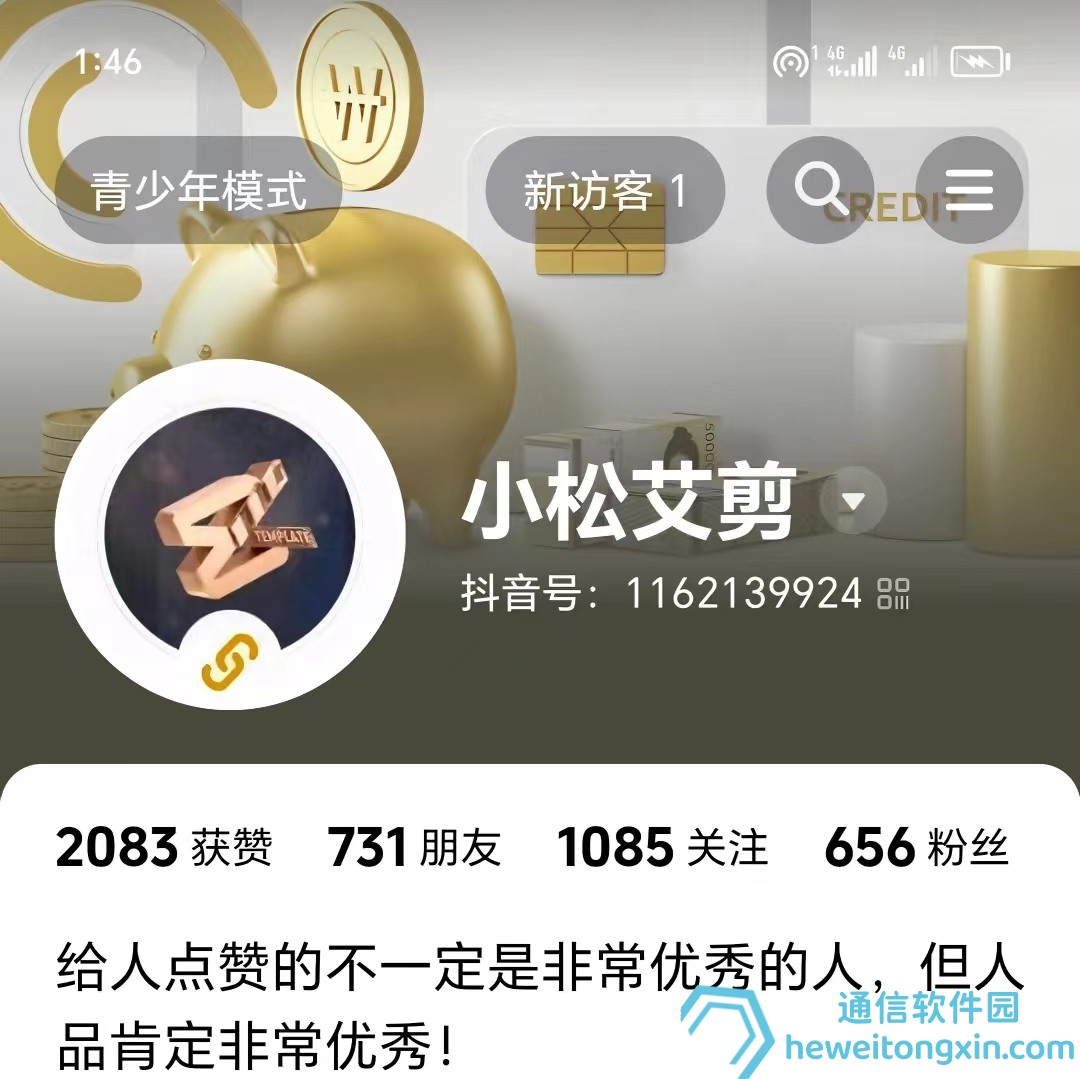The height and width of the screenshot is (1079, 1080).
Task: Tap the profile avatar picture
Action: click(230, 532)
